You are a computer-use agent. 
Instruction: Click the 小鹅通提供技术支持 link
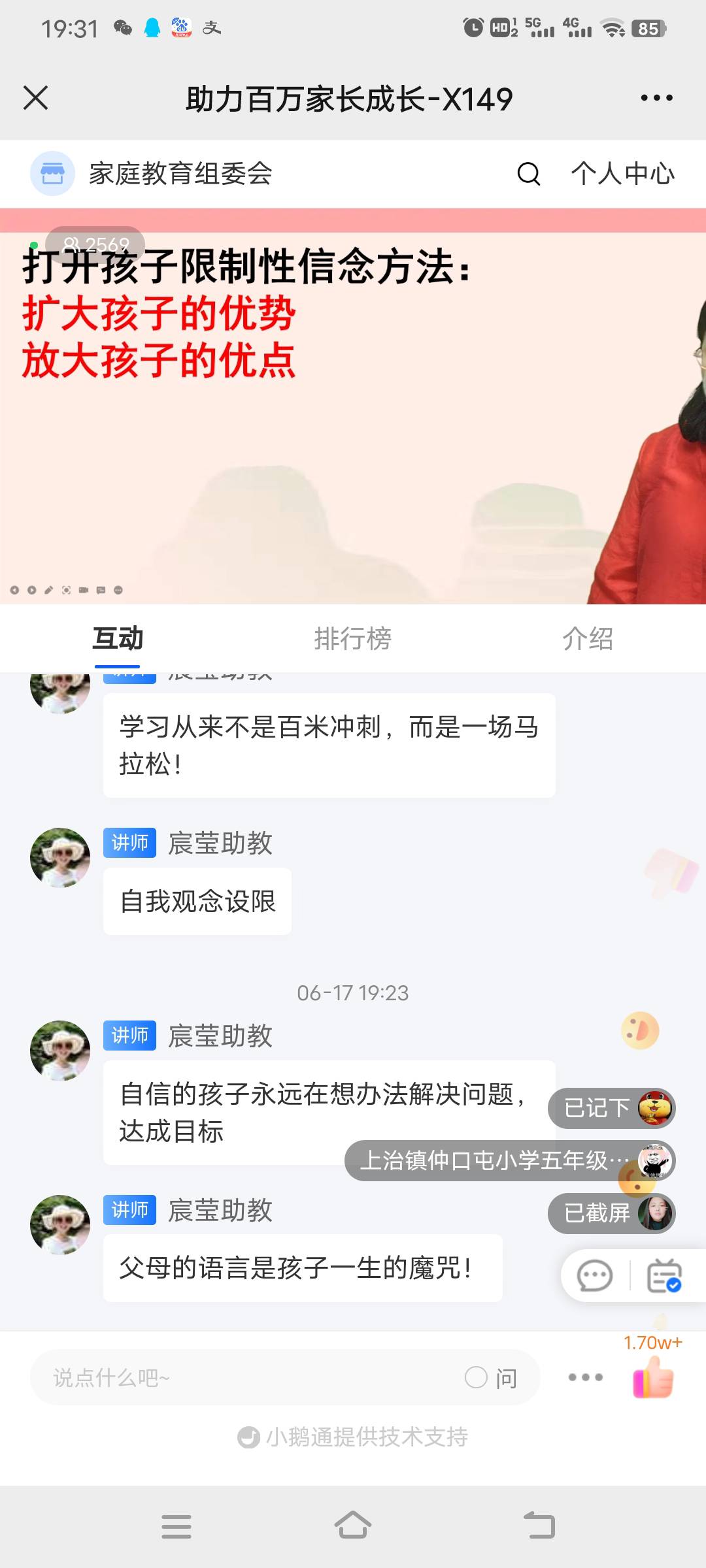[x=353, y=1437]
